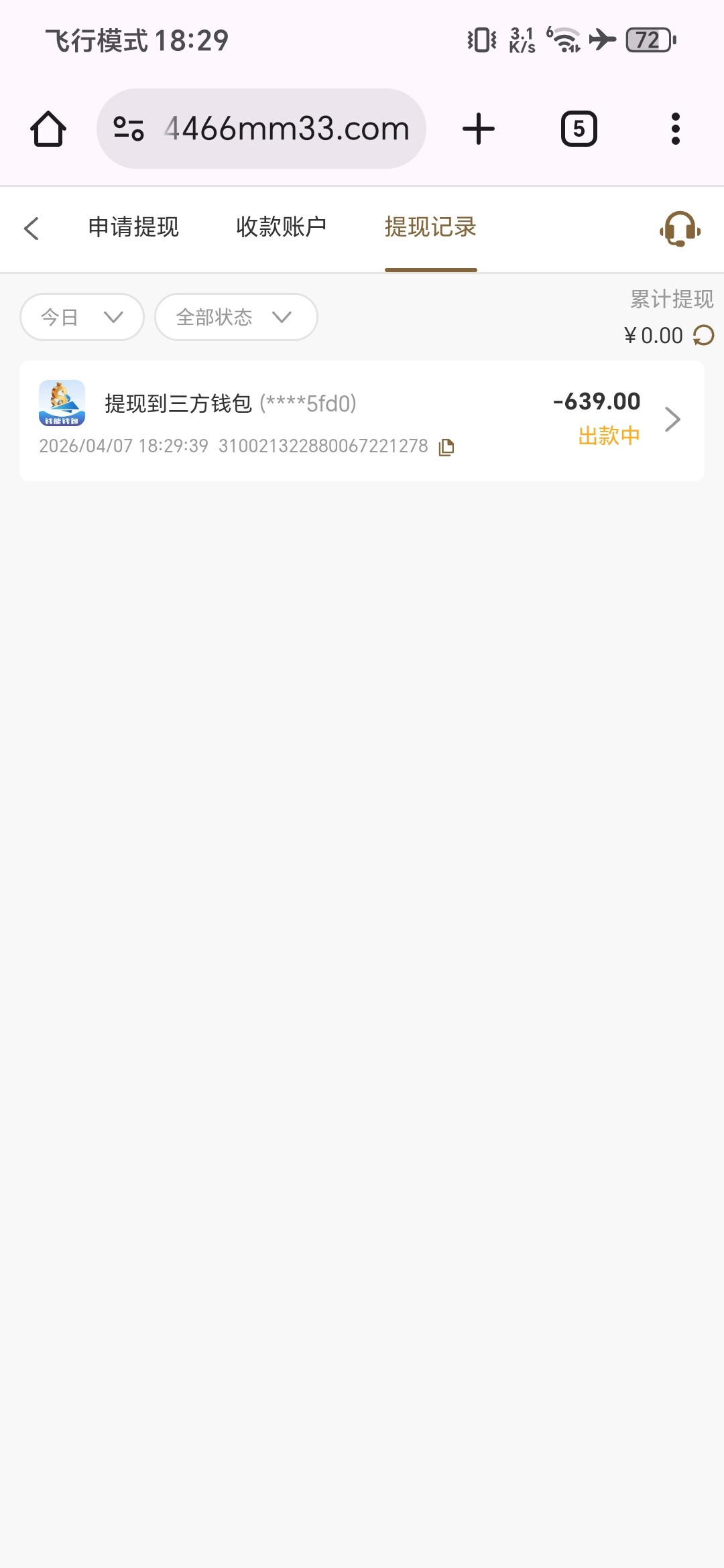
Task: Go back using the left arrow
Action: tap(32, 228)
